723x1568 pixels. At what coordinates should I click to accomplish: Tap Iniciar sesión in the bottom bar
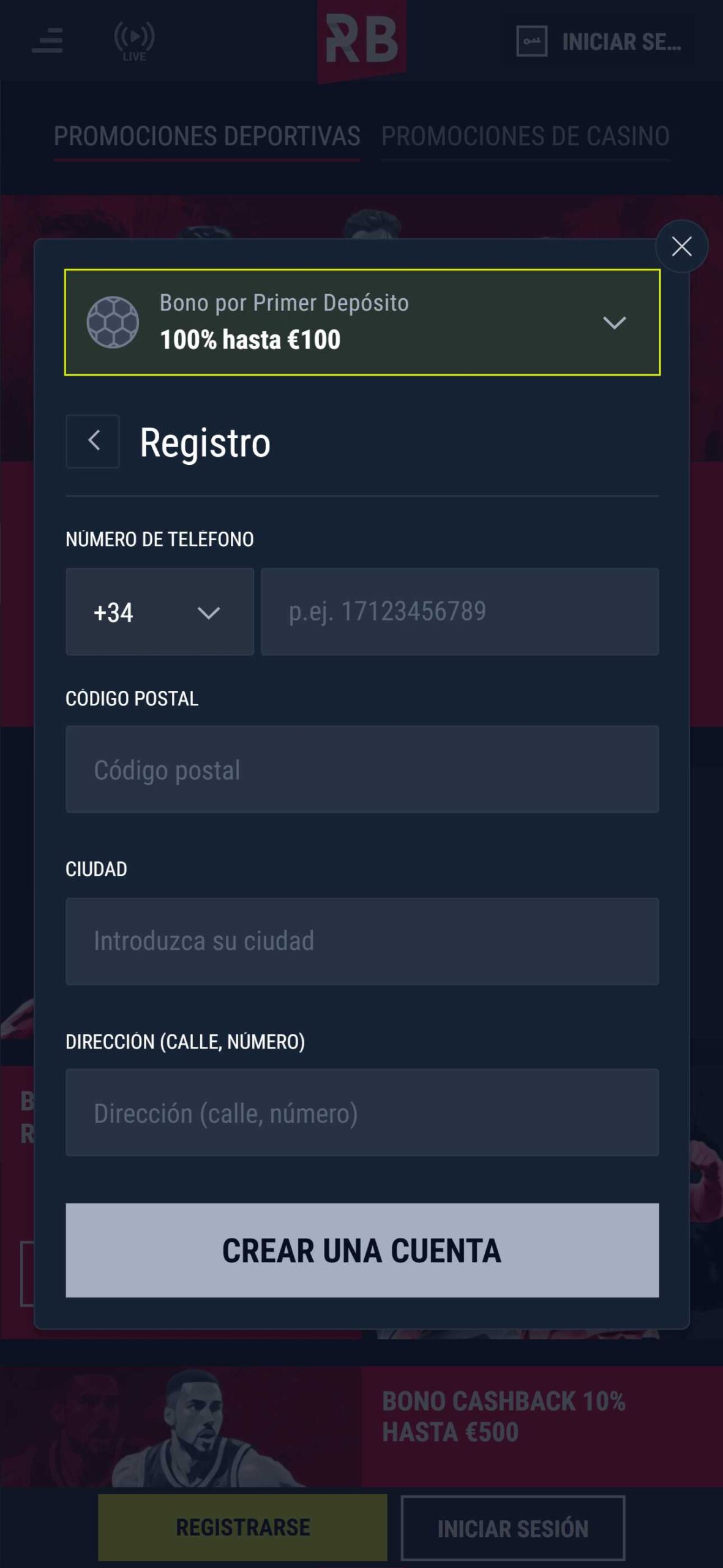[x=513, y=1528]
